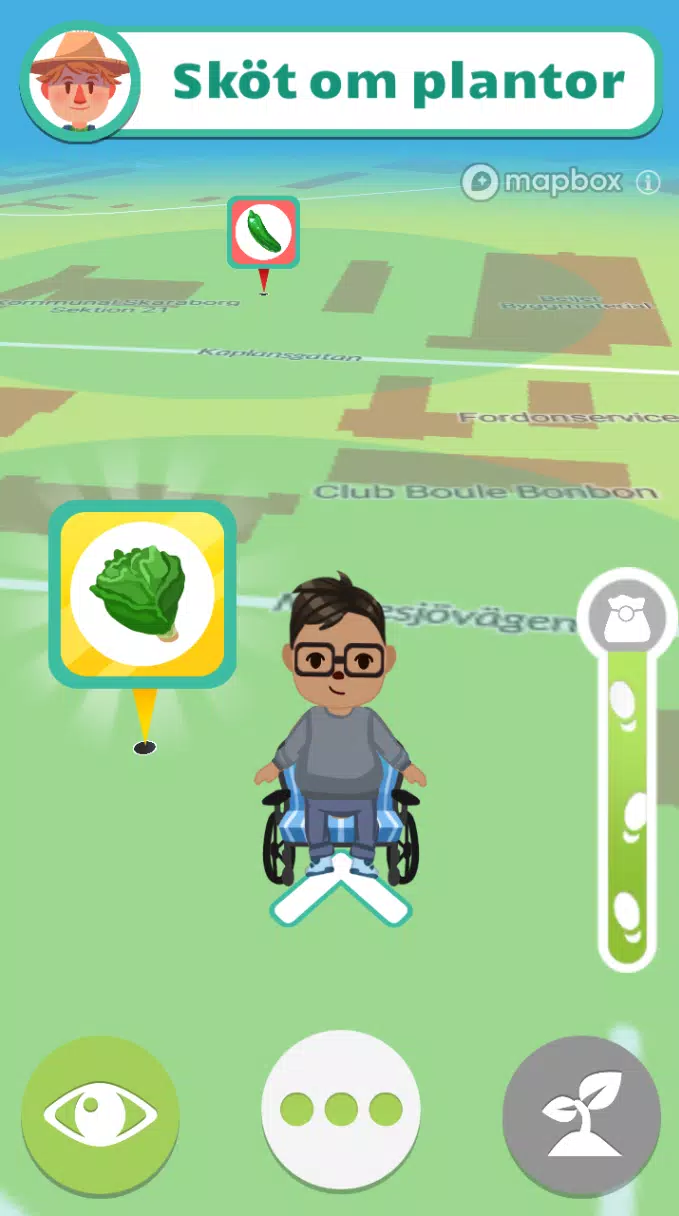The width and height of the screenshot is (679, 1216).
Task: Select the cucumber plant marker on map
Action: pos(263,232)
